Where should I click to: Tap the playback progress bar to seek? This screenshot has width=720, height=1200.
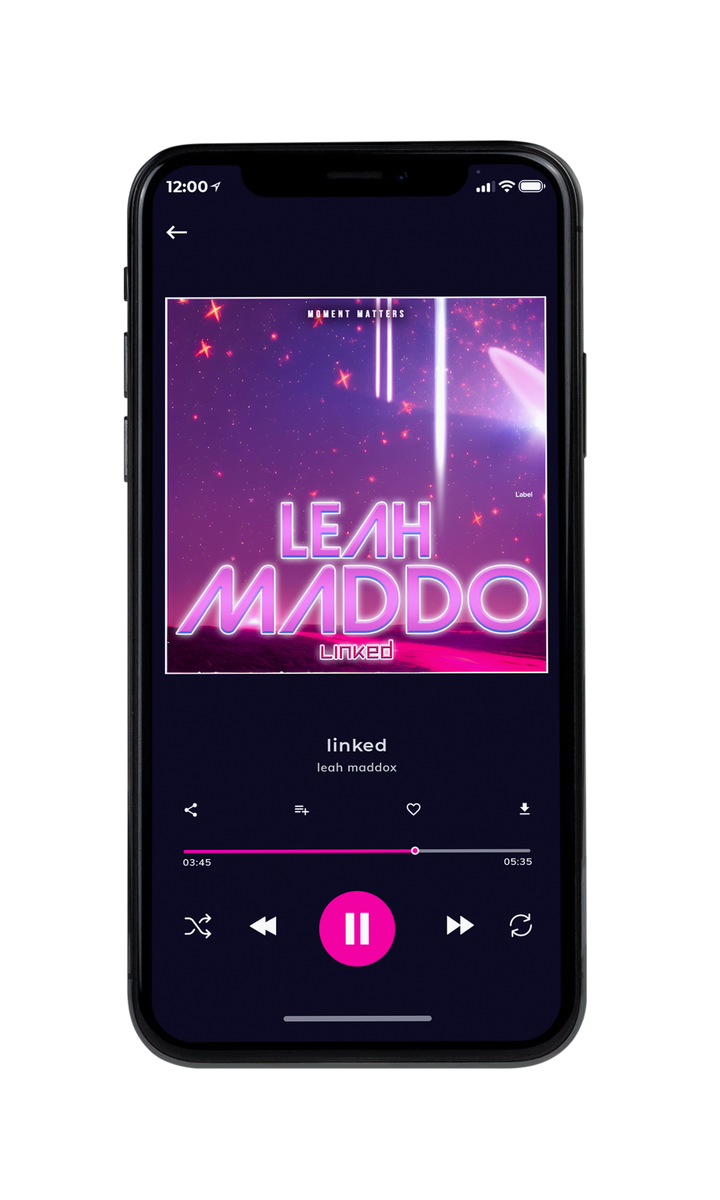coord(357,851)
